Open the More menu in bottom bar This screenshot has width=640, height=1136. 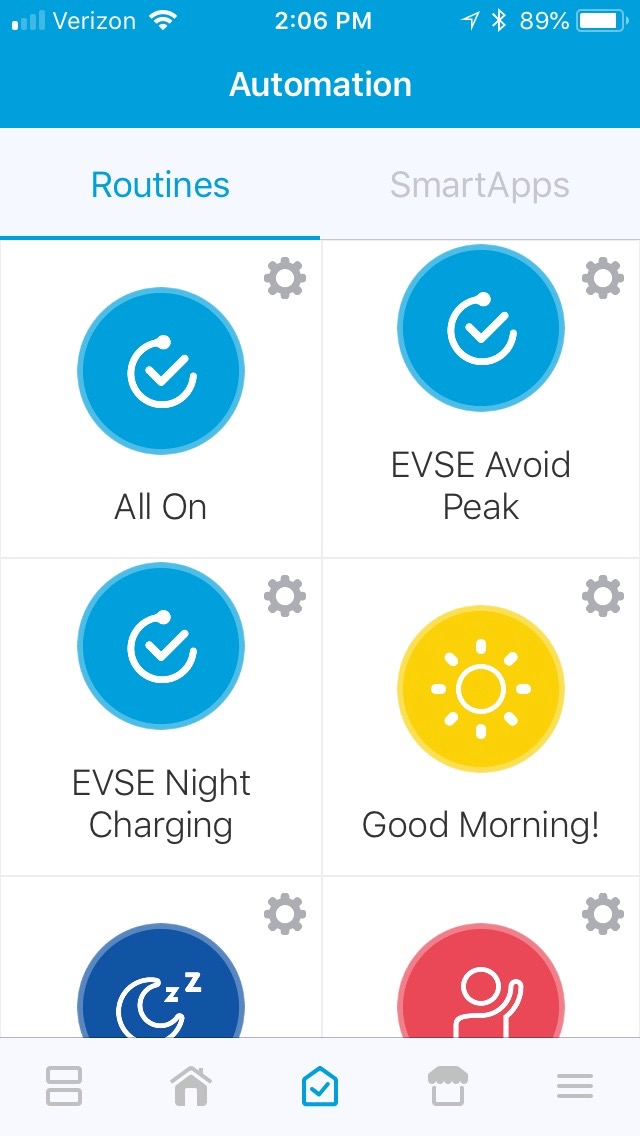[575, 1086]
